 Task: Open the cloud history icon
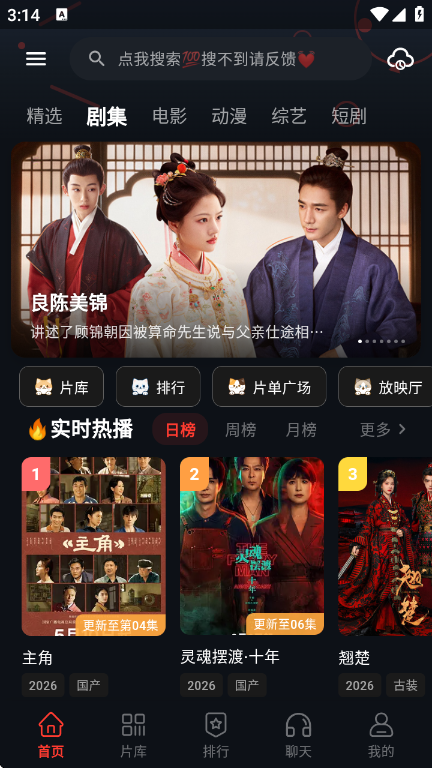(x=400, y=59)
